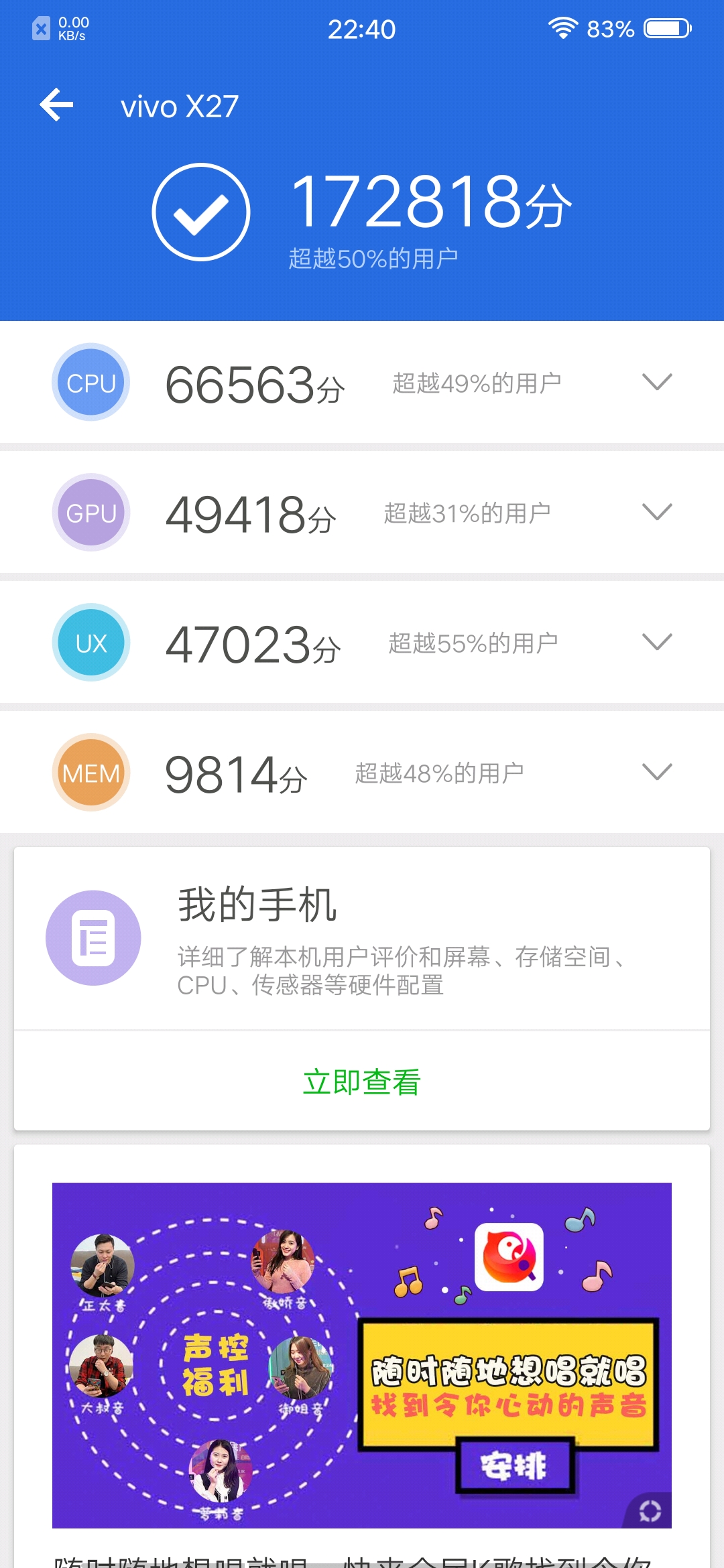Viewport: 724px width, 1568px height.
Task: Select the GPU score icon
Action: 90,513
